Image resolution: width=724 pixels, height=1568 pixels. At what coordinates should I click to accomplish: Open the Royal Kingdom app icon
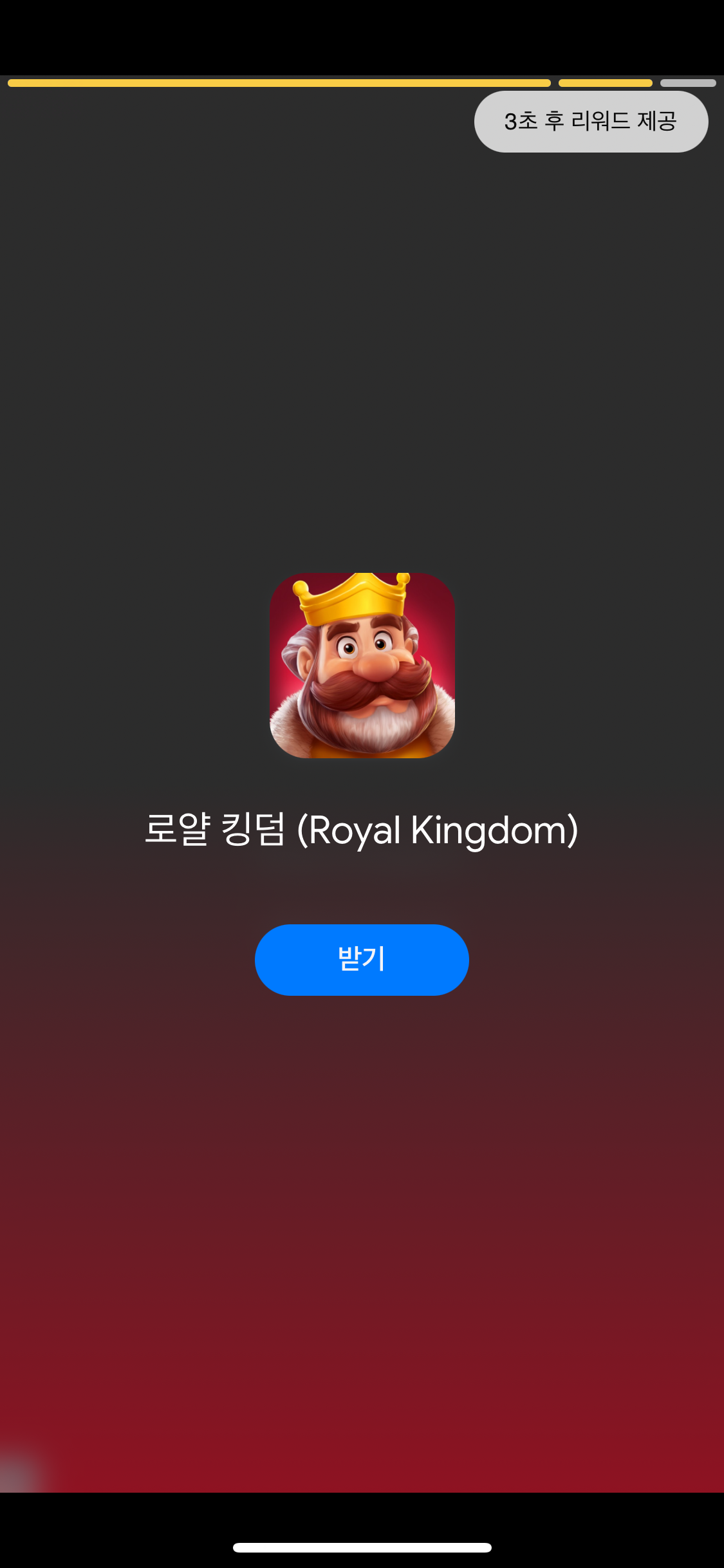click(x=362, y=666)
